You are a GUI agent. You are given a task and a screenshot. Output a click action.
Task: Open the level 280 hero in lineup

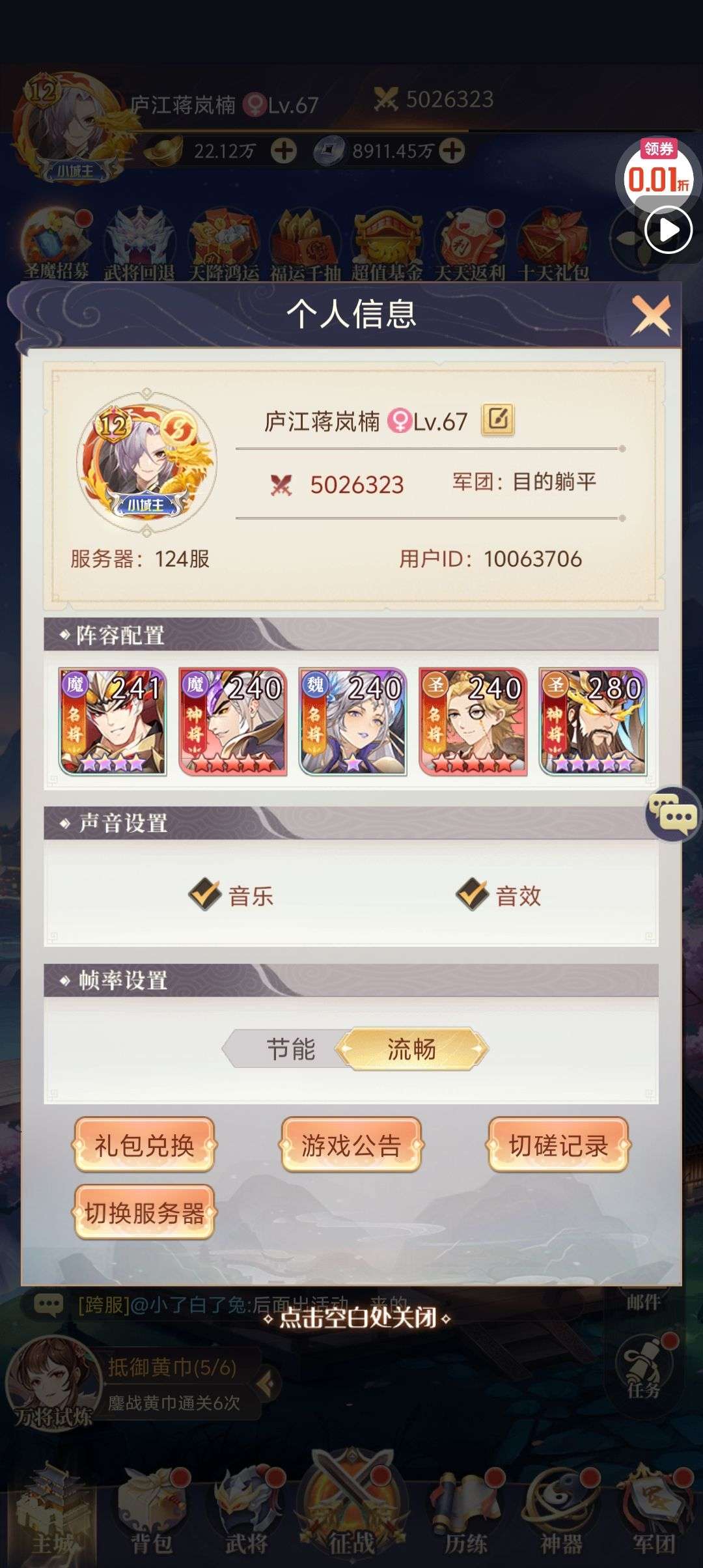593,721
